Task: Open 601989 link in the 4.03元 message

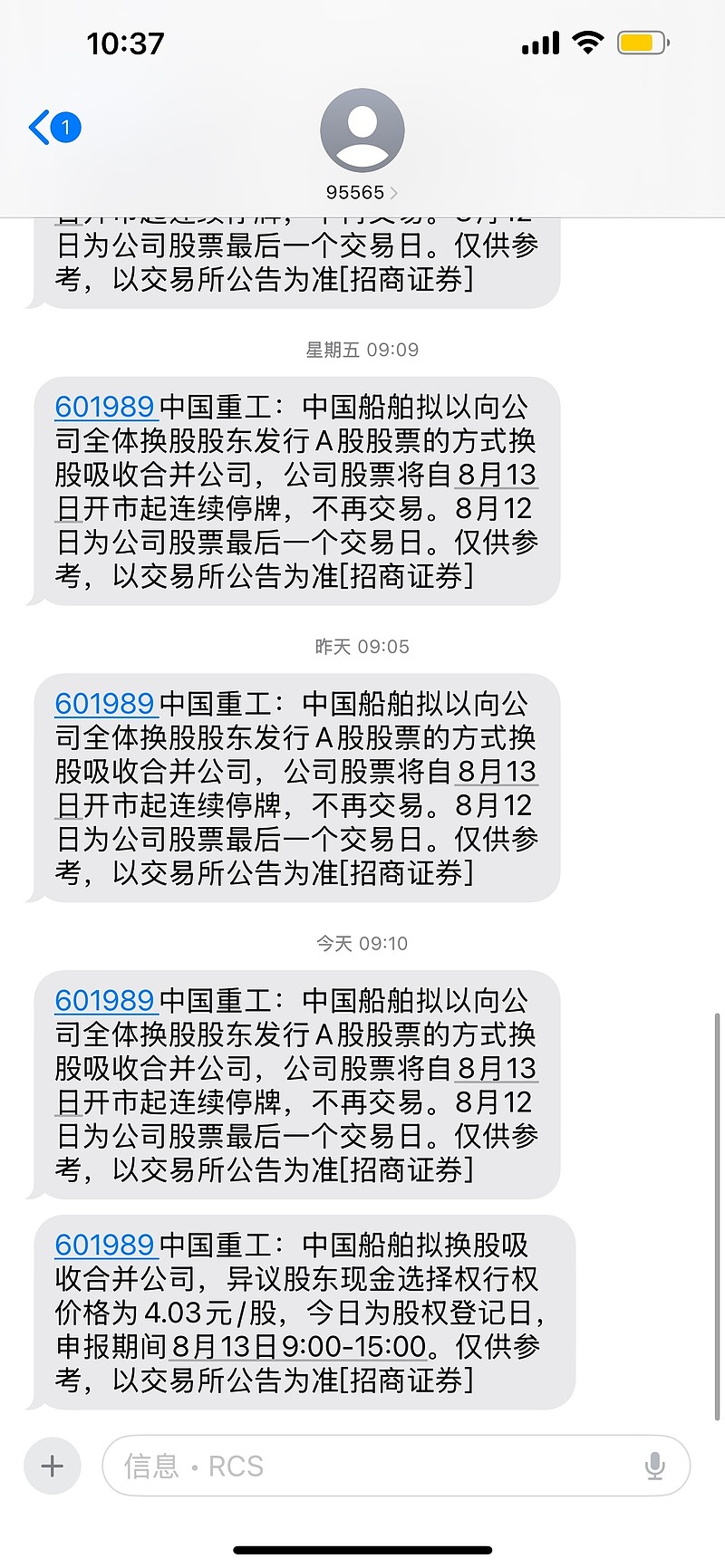Action: pyautogui.click(x=105, y=1245)
